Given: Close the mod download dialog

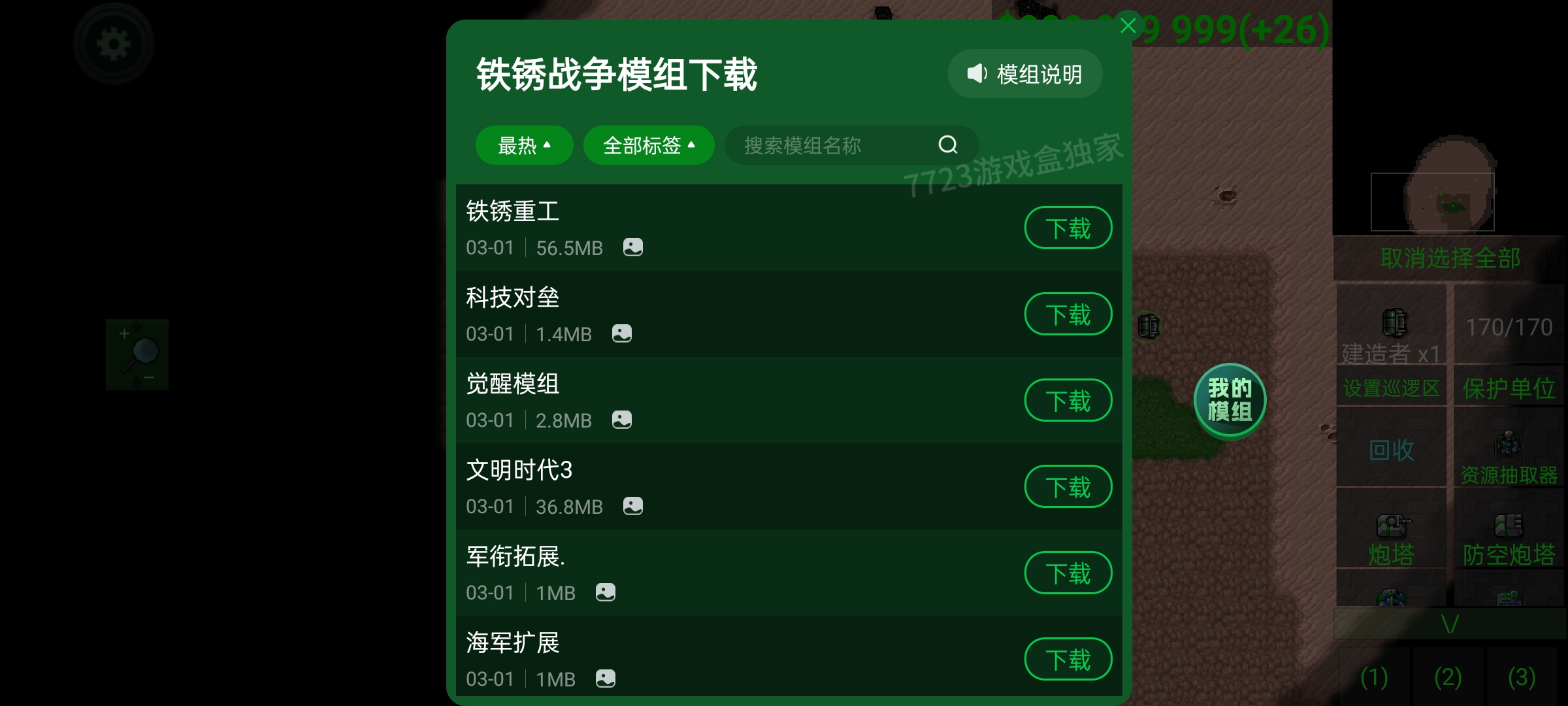Looking at the screenshot, I should pyautogui.click(x=1128, y=26).
